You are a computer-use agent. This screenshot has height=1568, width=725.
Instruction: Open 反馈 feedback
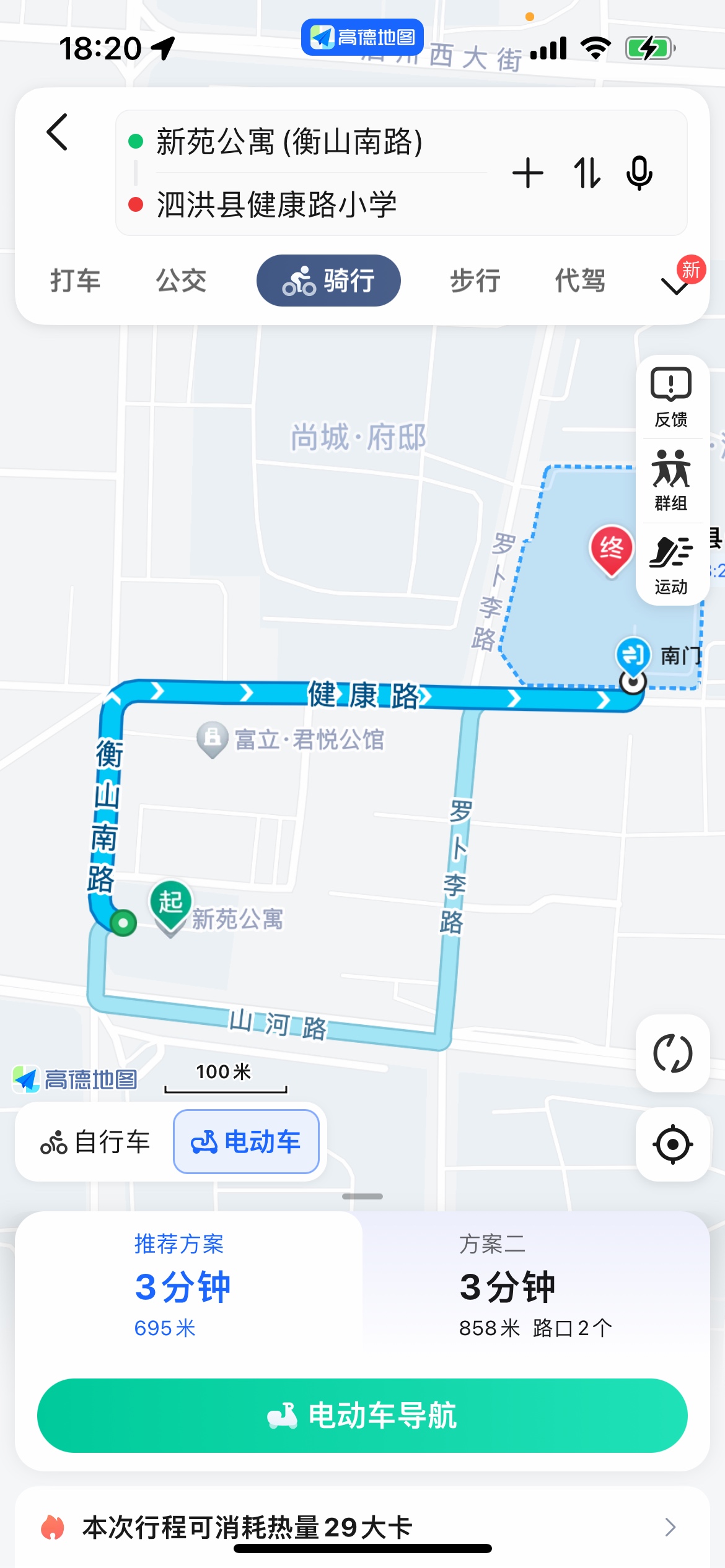point(671,398)
